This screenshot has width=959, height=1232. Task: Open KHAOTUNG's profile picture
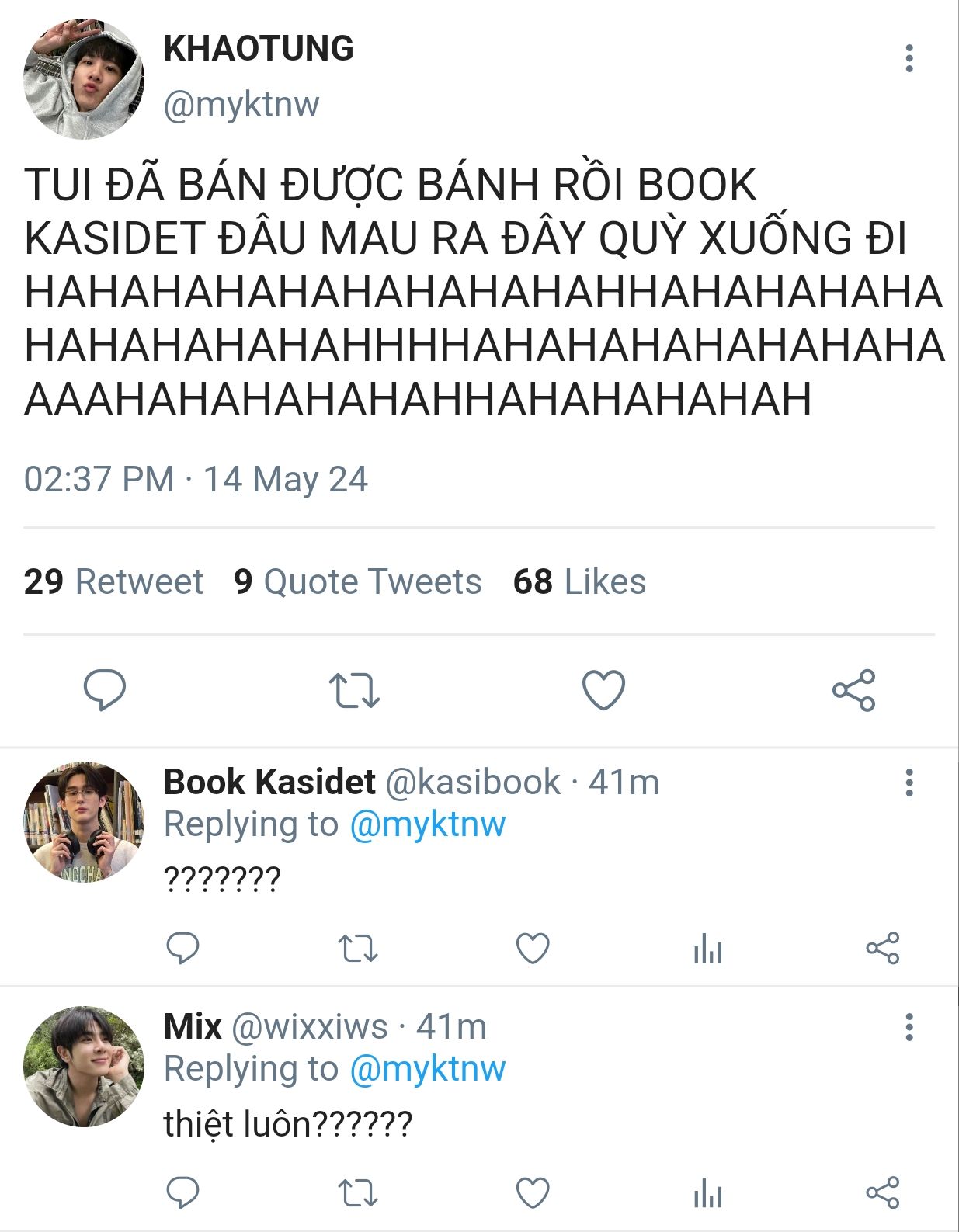click(84, 79)
